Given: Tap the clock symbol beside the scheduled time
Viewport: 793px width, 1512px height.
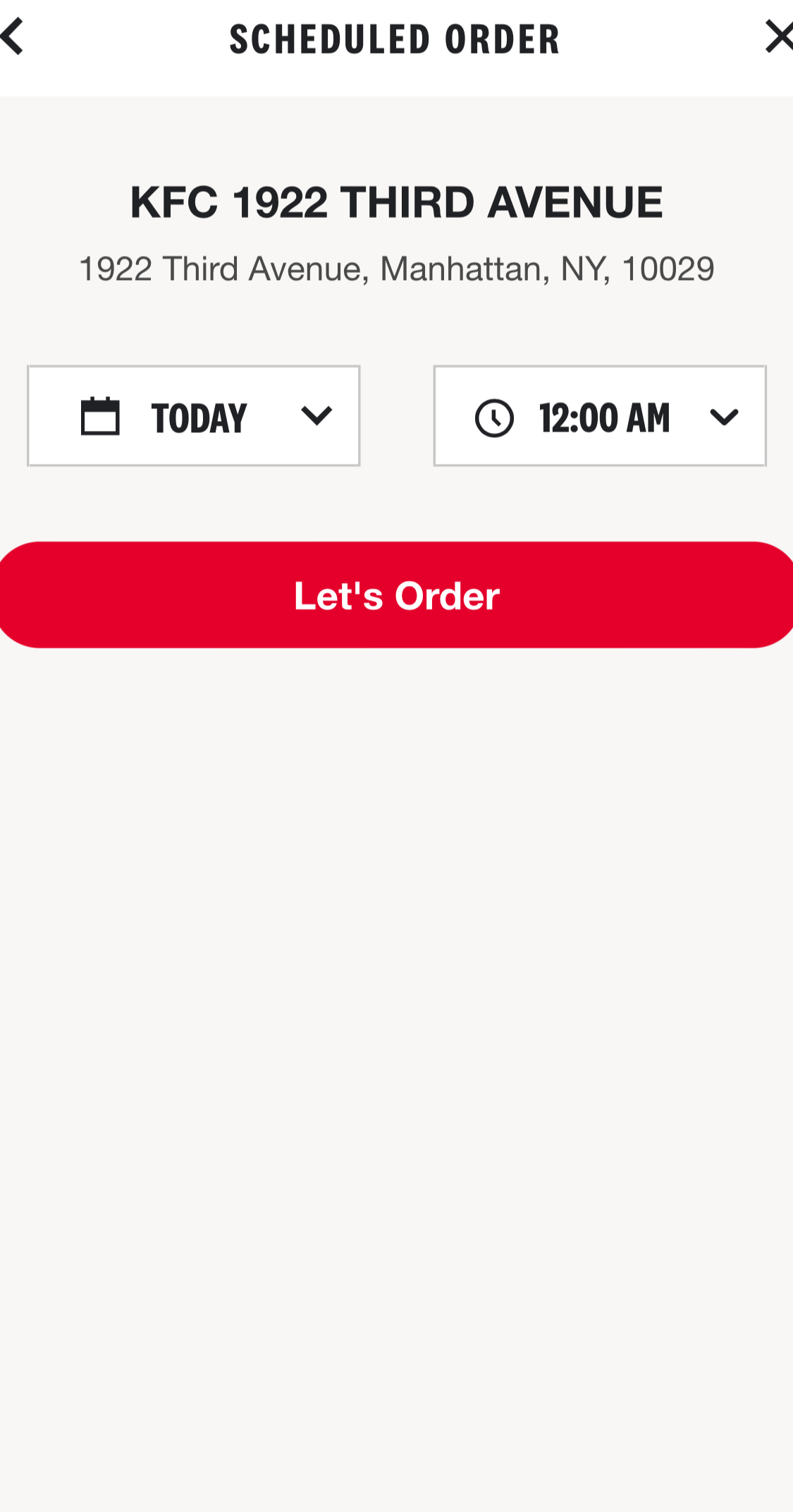Looking at the screenshot, I should (494, 417).
